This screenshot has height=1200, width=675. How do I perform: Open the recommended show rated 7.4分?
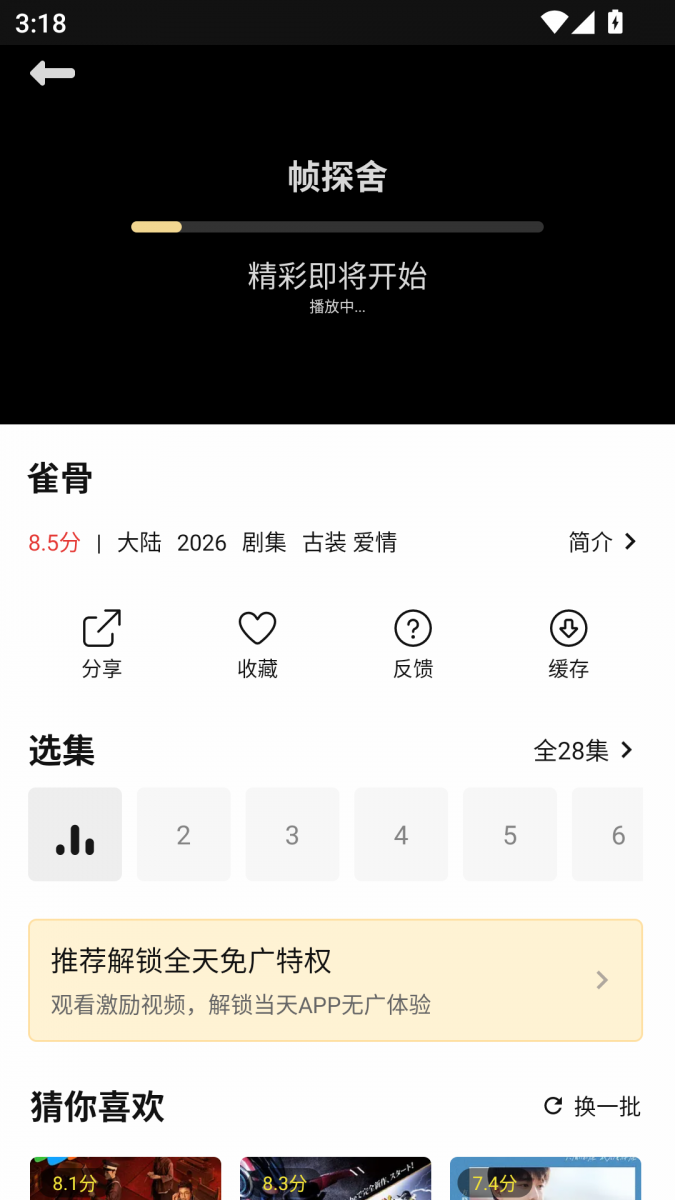tap(545, 1179)
